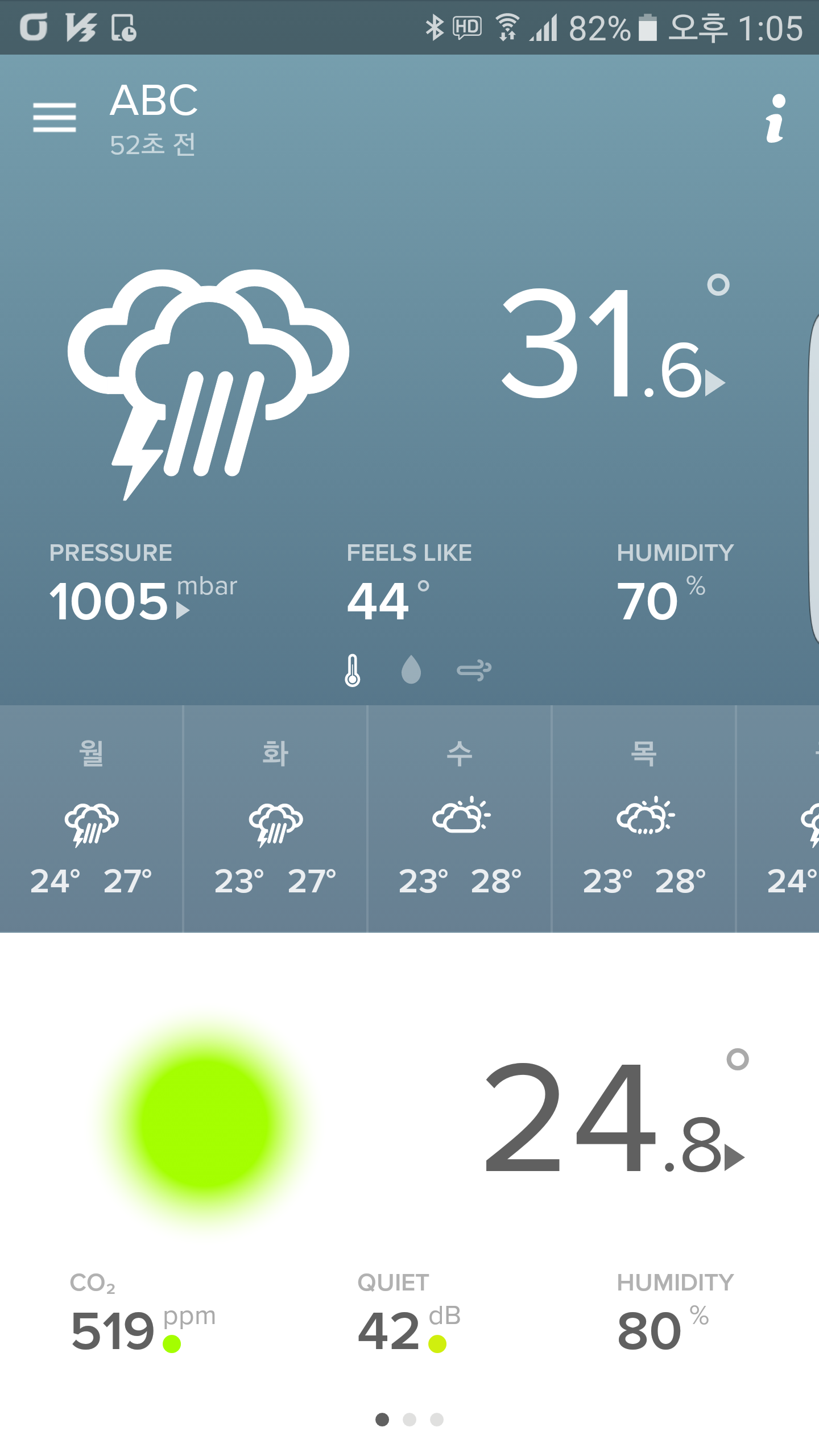Switch to the raindrop view
The width and height of the screenshot is (819, 1456).
[411, 669]
